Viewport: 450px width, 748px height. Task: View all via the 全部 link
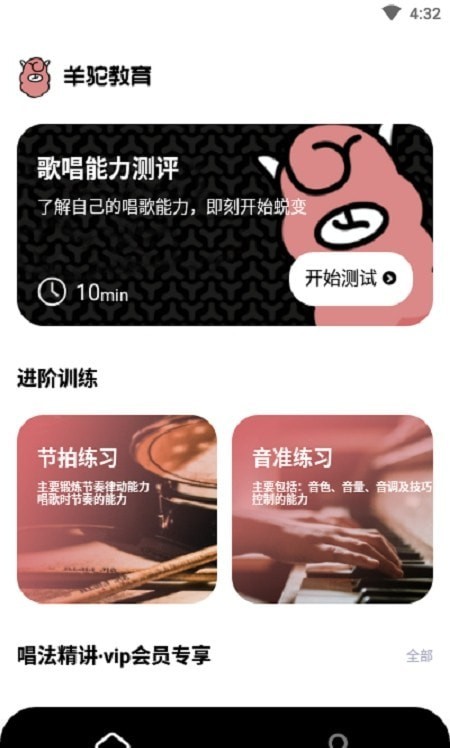[419, 655]
